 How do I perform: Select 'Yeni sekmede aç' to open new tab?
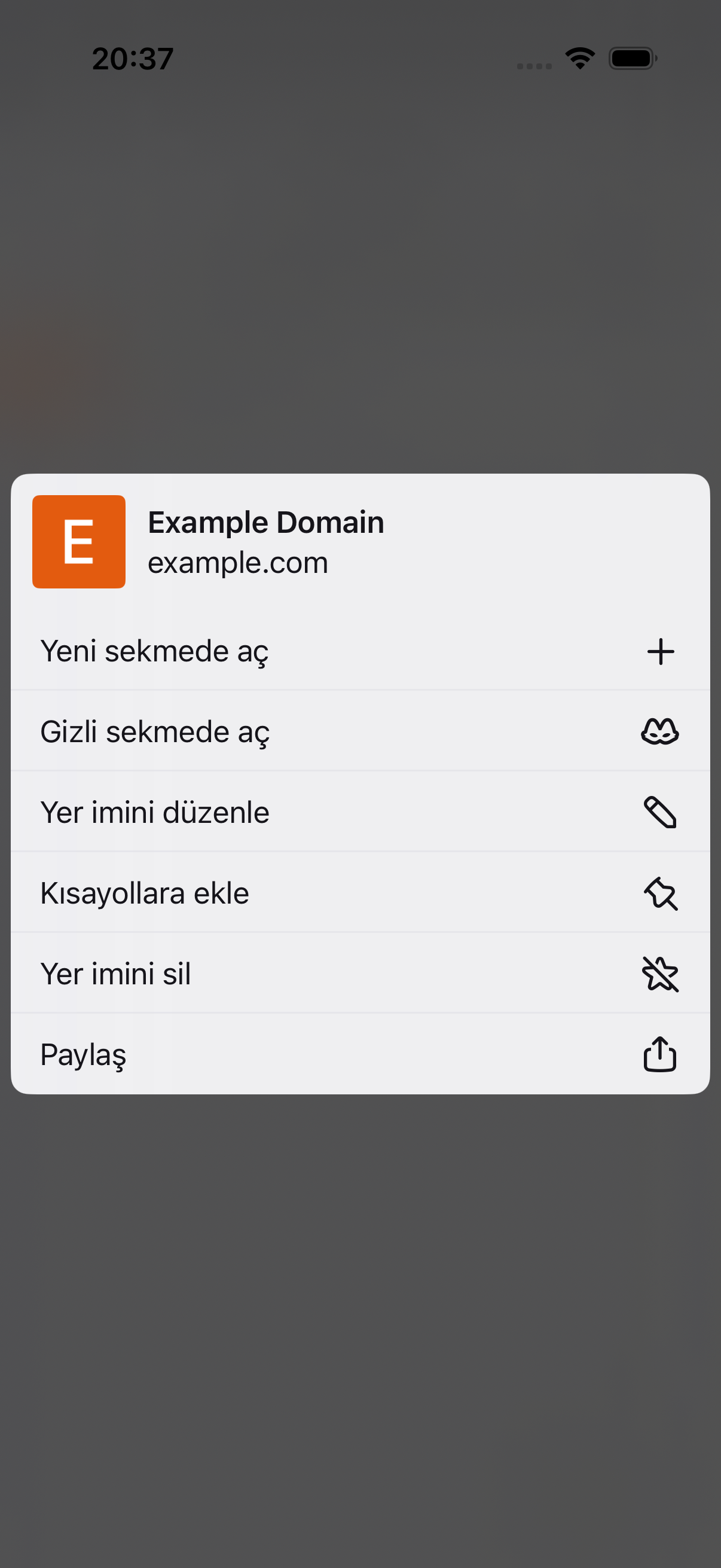[360, 651]
